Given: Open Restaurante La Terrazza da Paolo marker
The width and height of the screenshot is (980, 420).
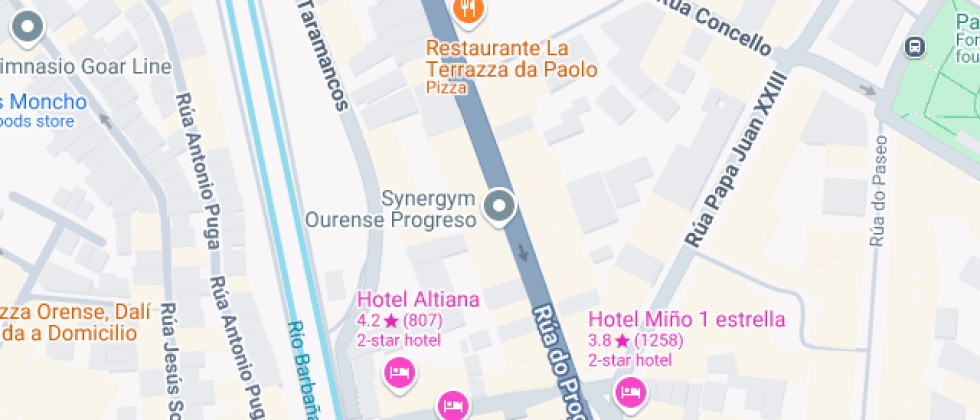Looking at the screenshot, I should 468,10.
